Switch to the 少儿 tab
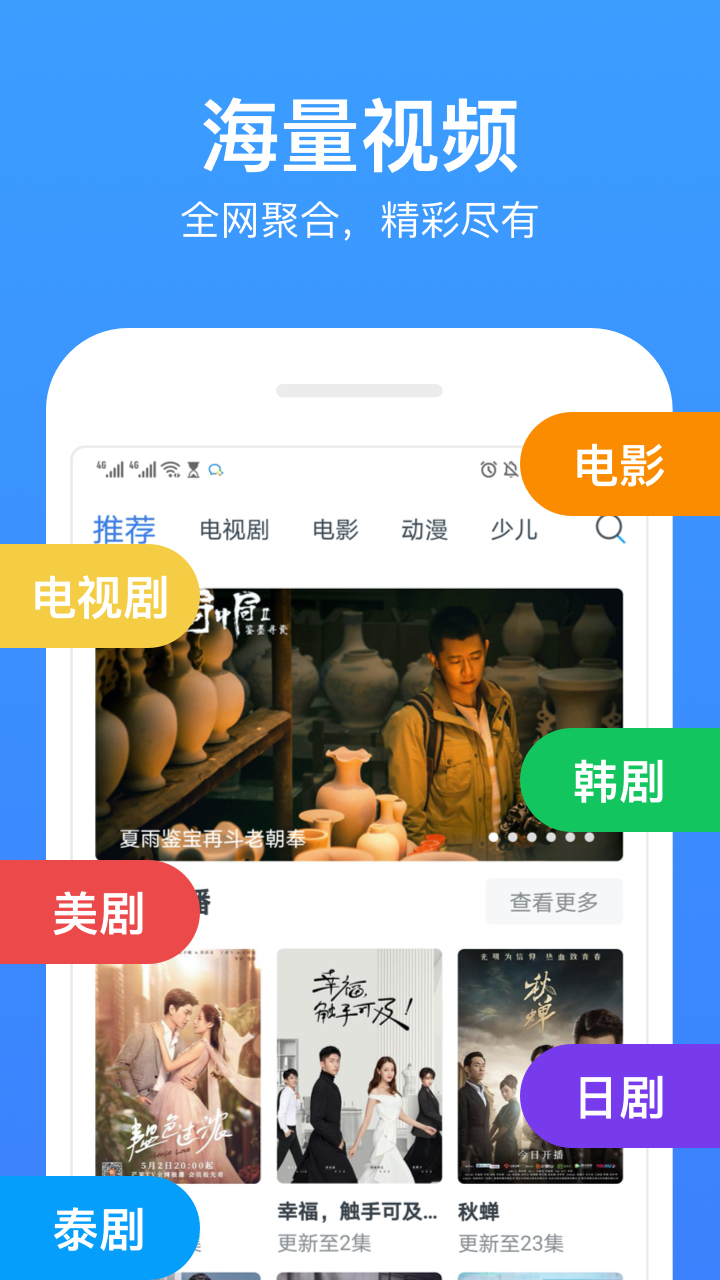The width and height of the screenshot is (720, 1280). point(513,531)
